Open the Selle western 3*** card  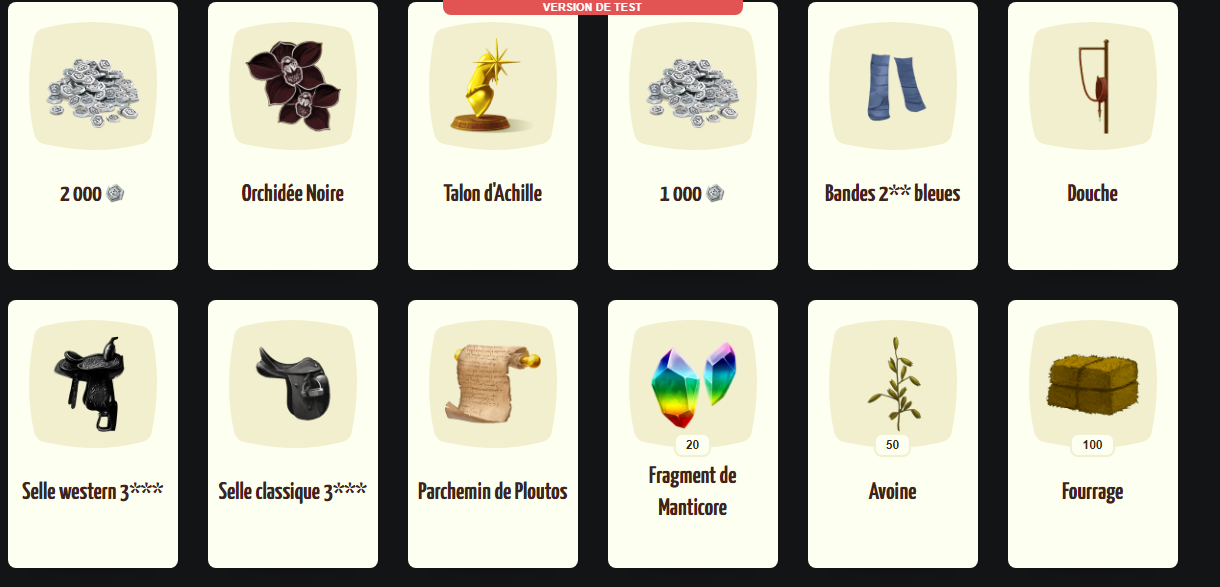coord(93,434)
